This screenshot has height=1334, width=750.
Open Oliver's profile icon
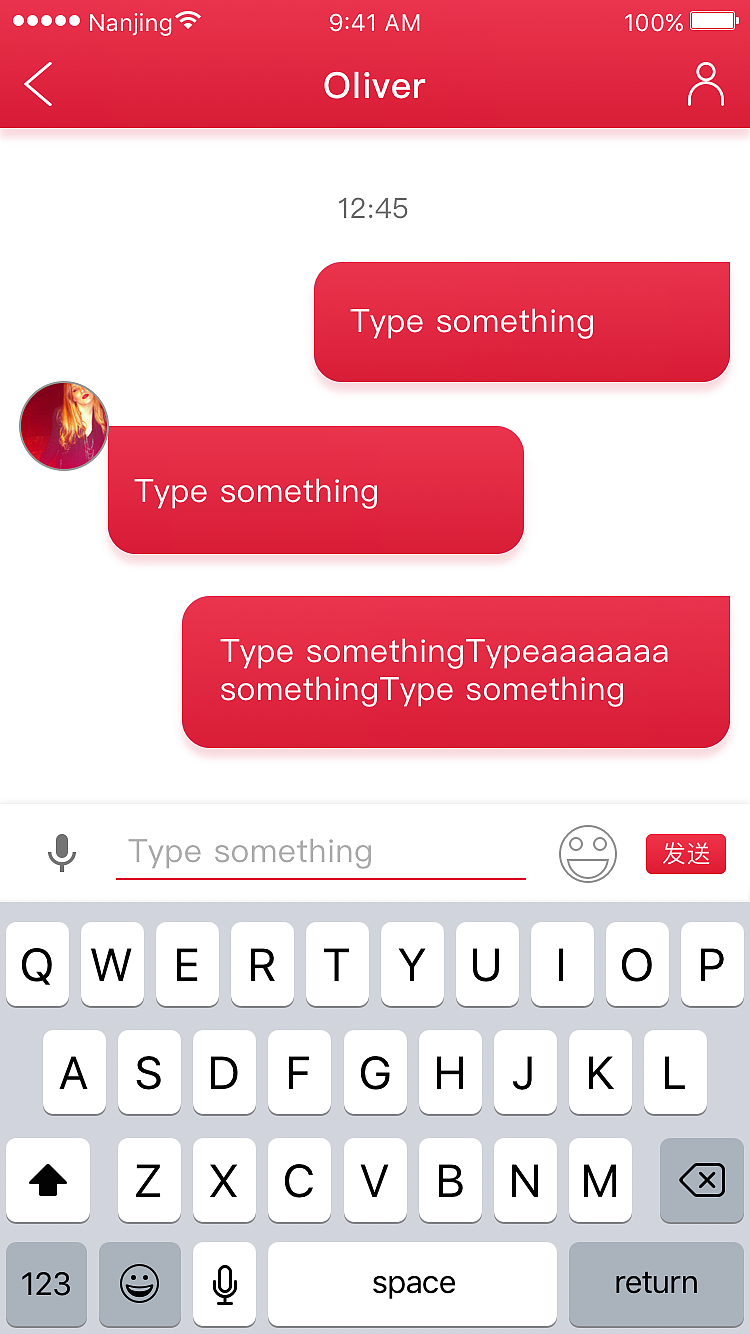click(705, 85)
